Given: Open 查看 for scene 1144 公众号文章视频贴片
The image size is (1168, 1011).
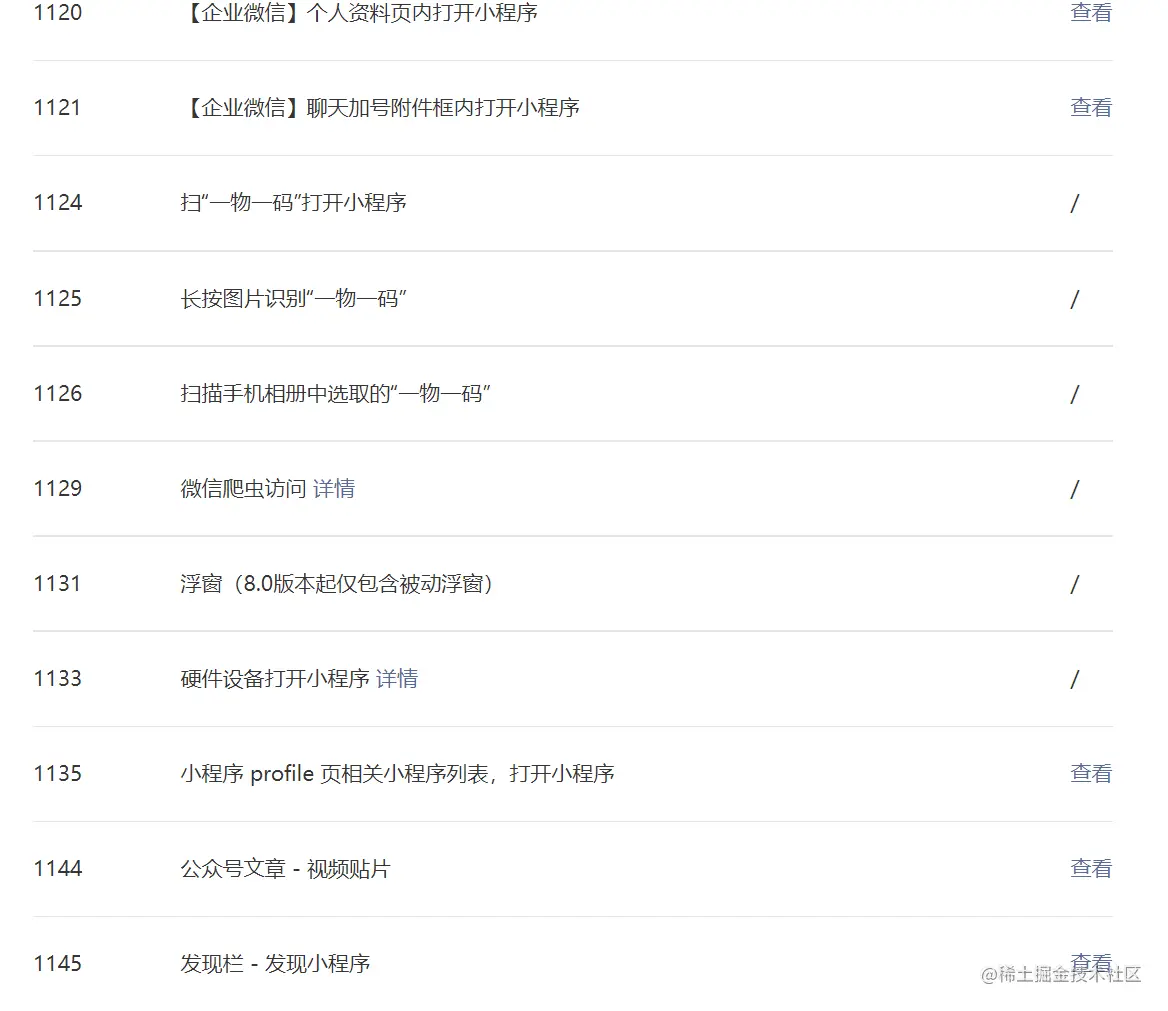Looking at the screenshot, I should pos(1090,869).
